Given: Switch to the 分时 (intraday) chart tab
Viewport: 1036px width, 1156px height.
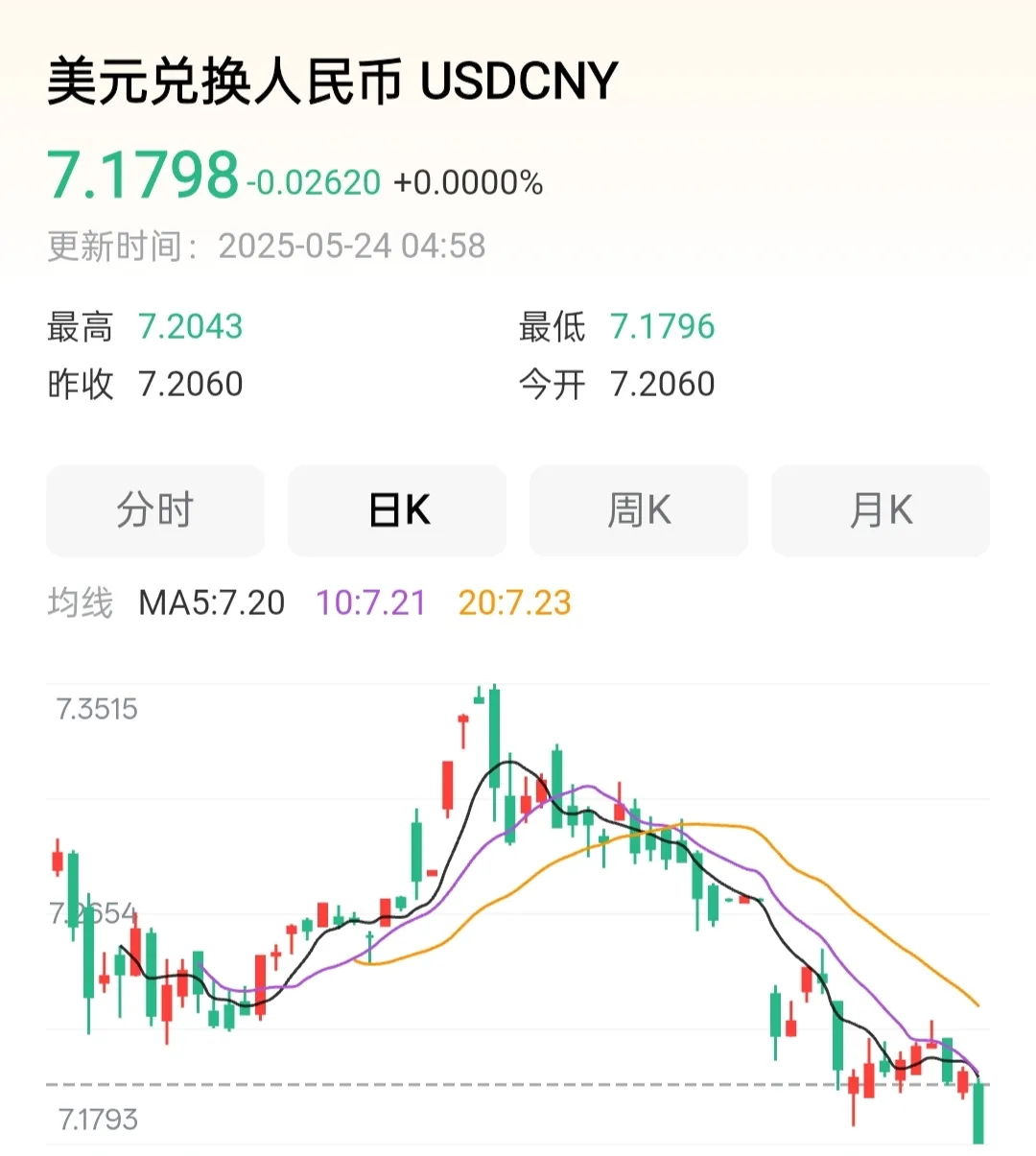Looking at the screenshot, I should point(154,510).
